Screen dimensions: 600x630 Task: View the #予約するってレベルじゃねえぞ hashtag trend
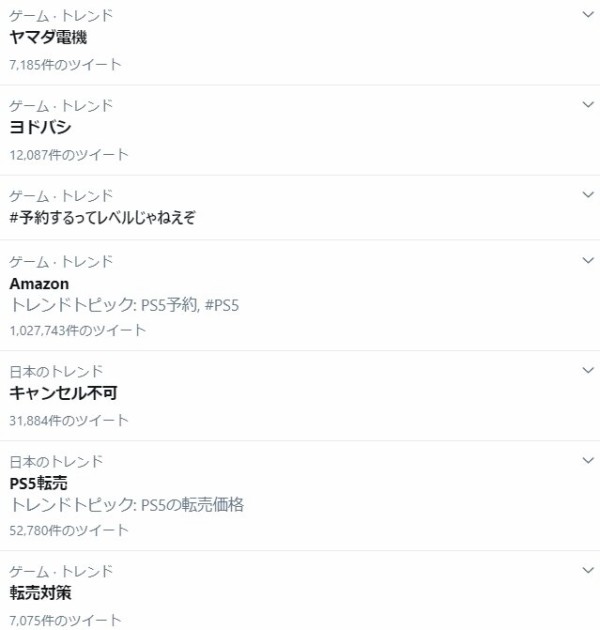click(x=102, y=218)
